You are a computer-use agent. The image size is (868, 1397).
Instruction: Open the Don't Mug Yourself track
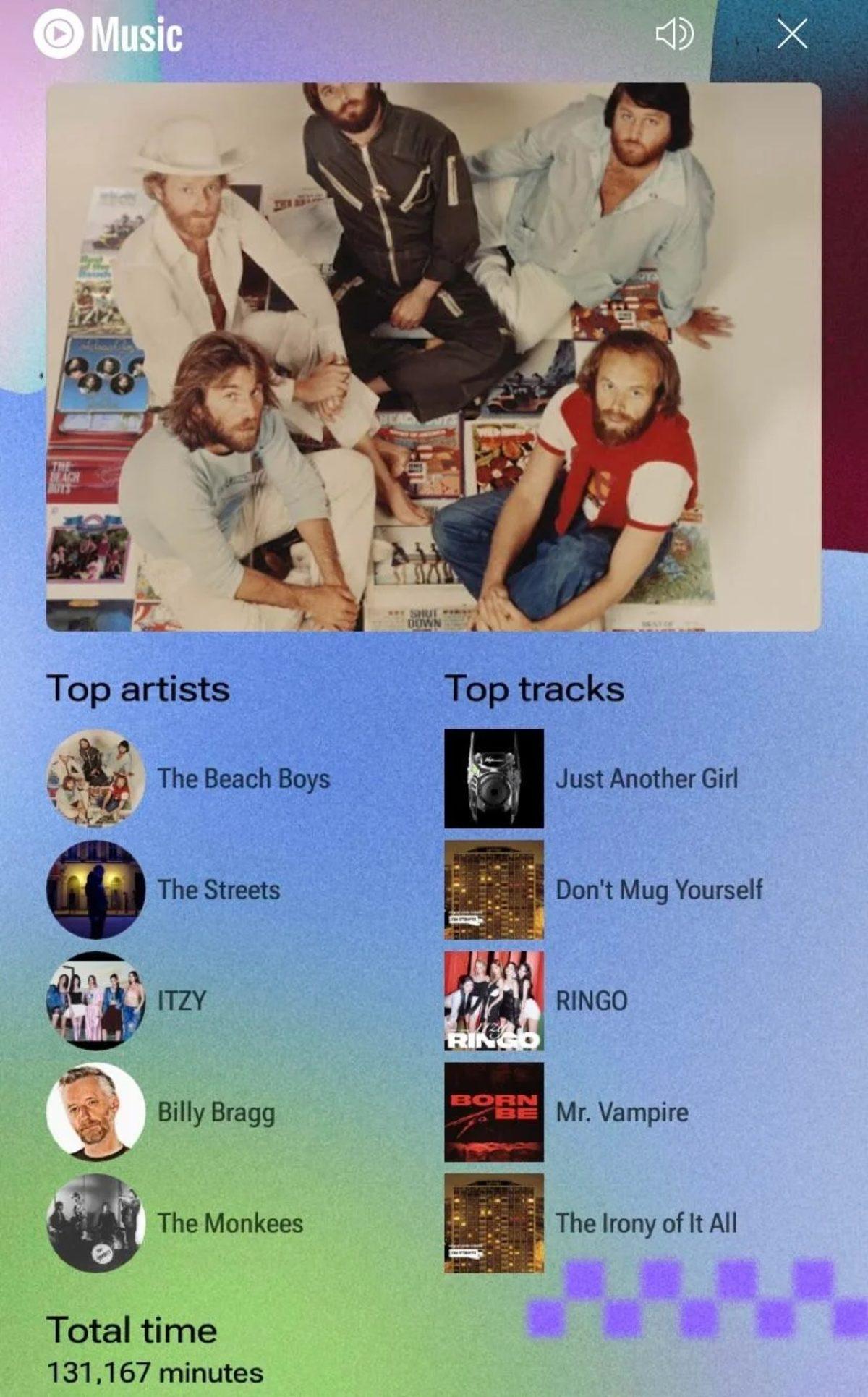(x=660, y=891)
